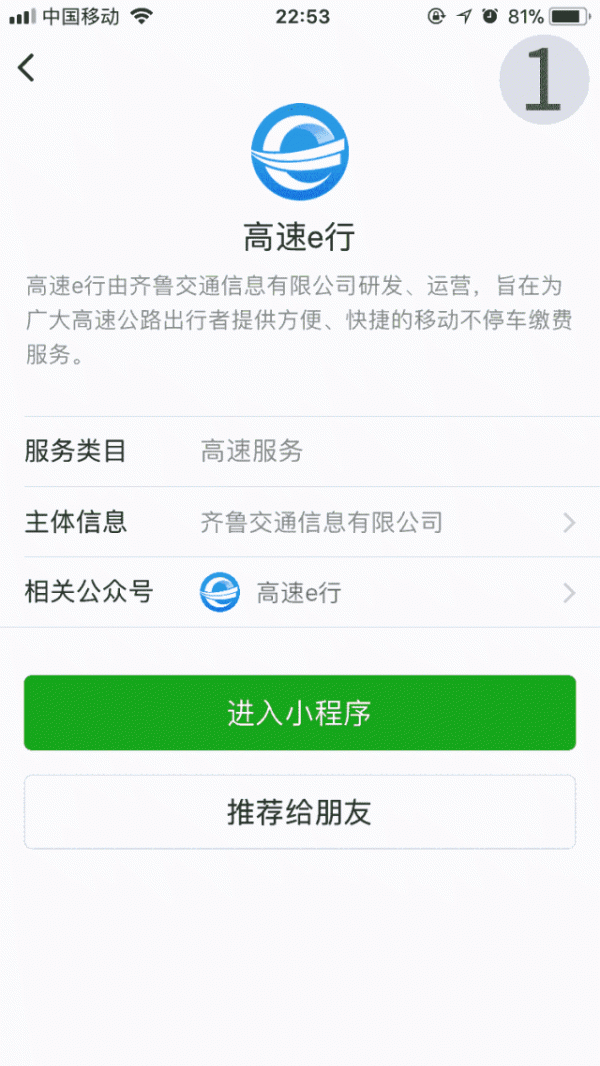Open the 主体信息 row
Viewport: 600px width, 1066px height.
pos(300,522)
